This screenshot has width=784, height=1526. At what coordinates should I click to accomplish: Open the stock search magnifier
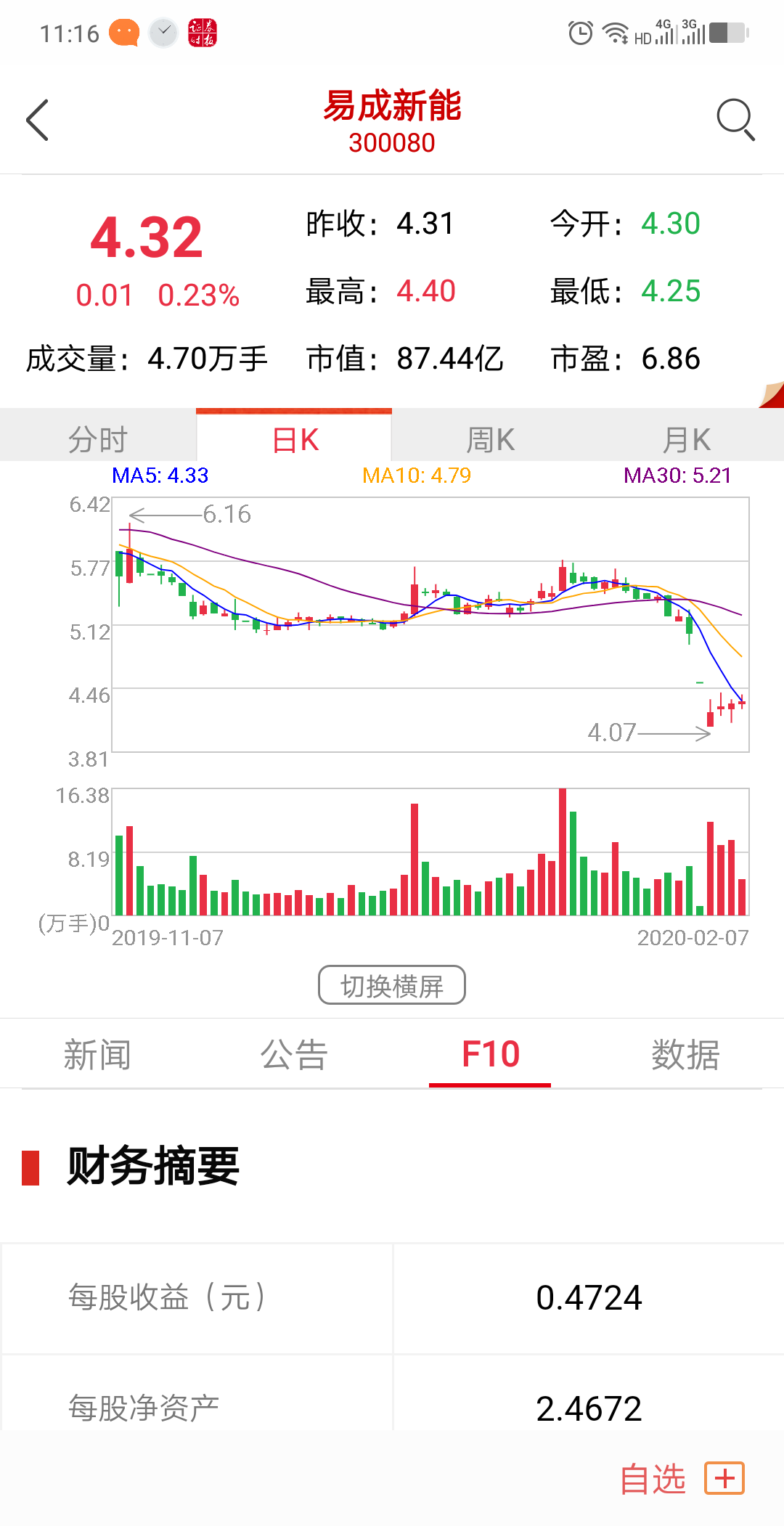click(x=735, y=119)
